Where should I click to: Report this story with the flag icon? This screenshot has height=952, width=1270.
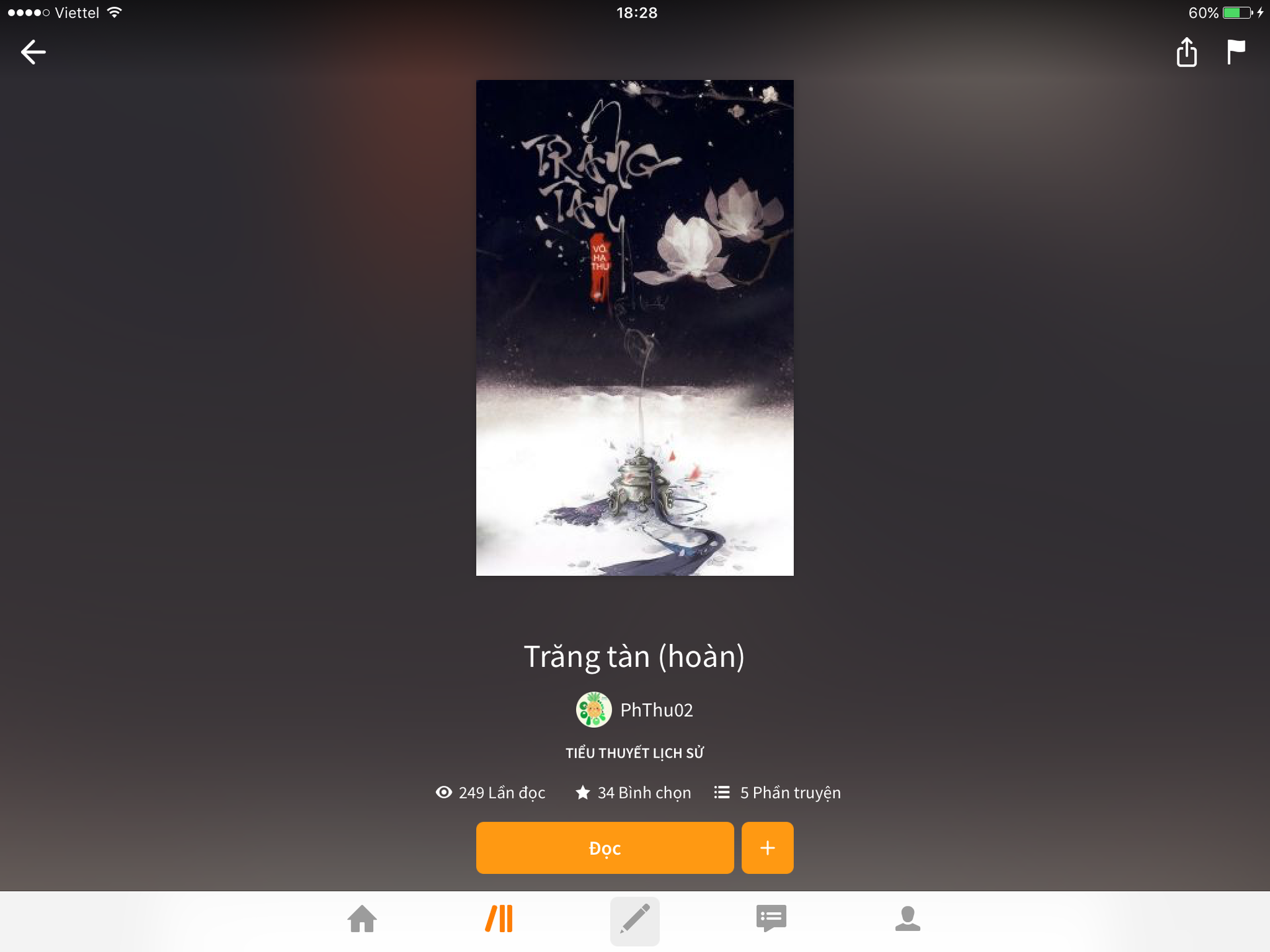(x=1236, y=52)
